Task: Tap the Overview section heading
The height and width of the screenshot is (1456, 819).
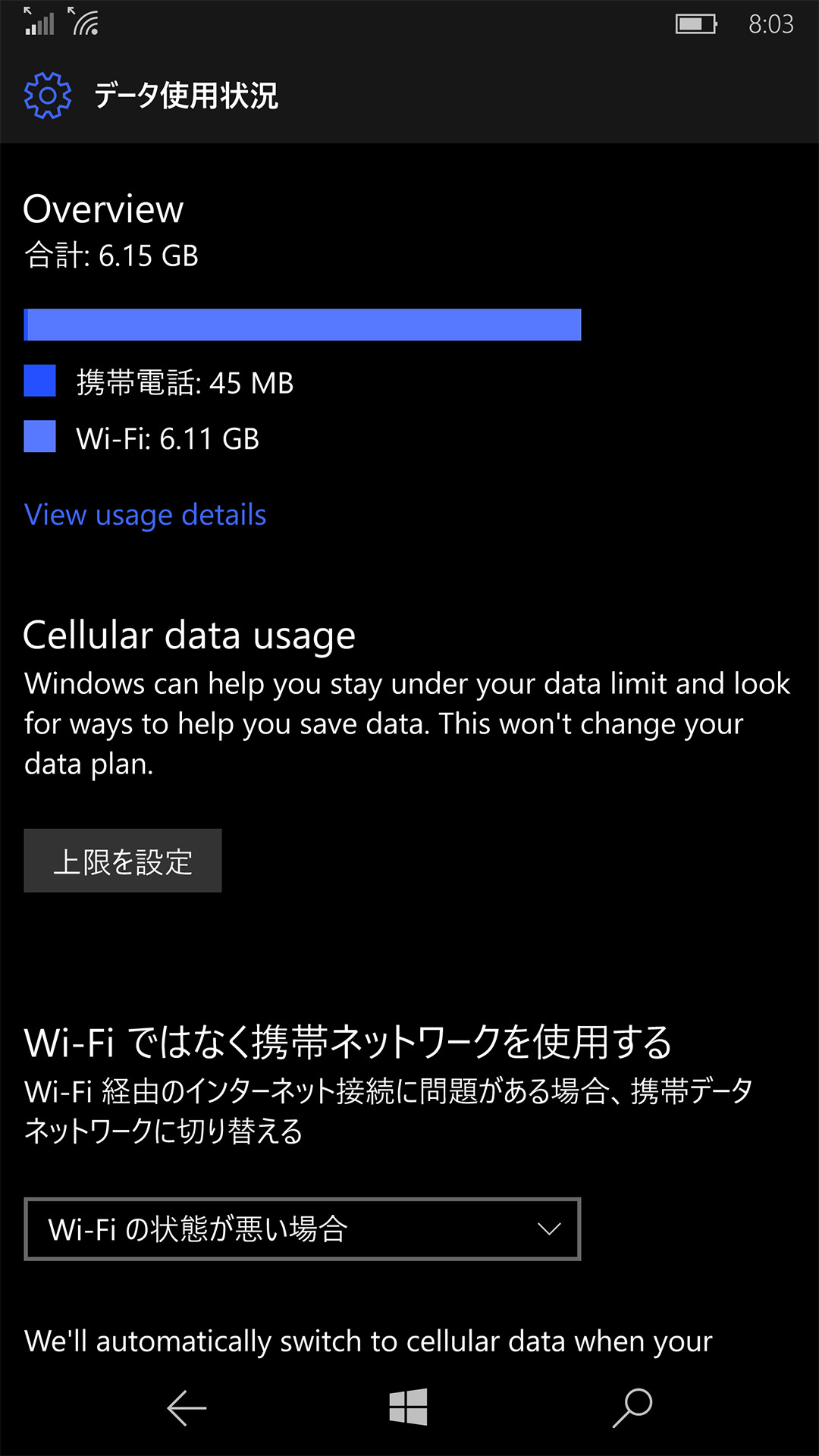Action: (x=103, y=210)
